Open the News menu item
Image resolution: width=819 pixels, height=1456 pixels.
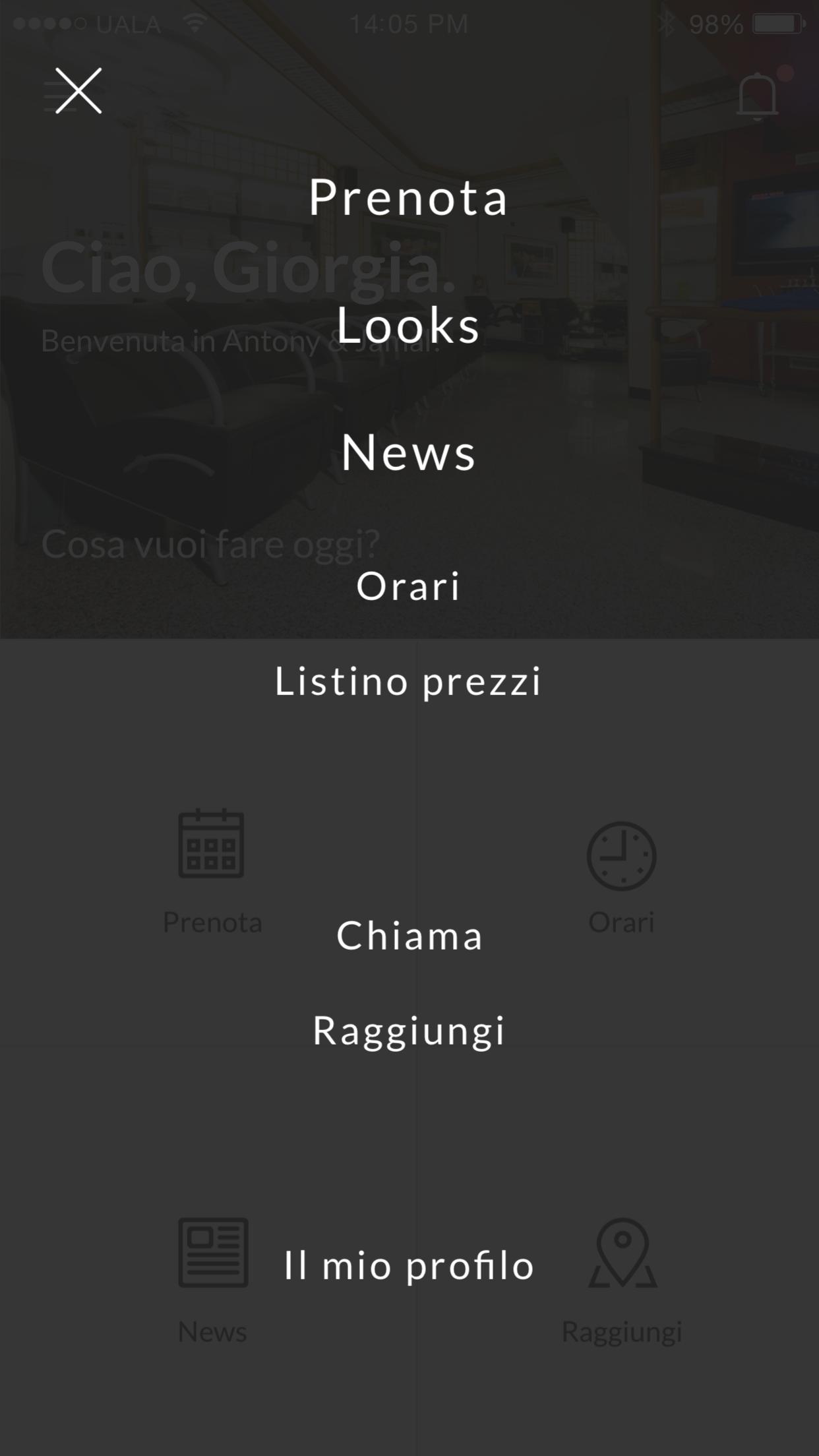(x=409, y=452)
